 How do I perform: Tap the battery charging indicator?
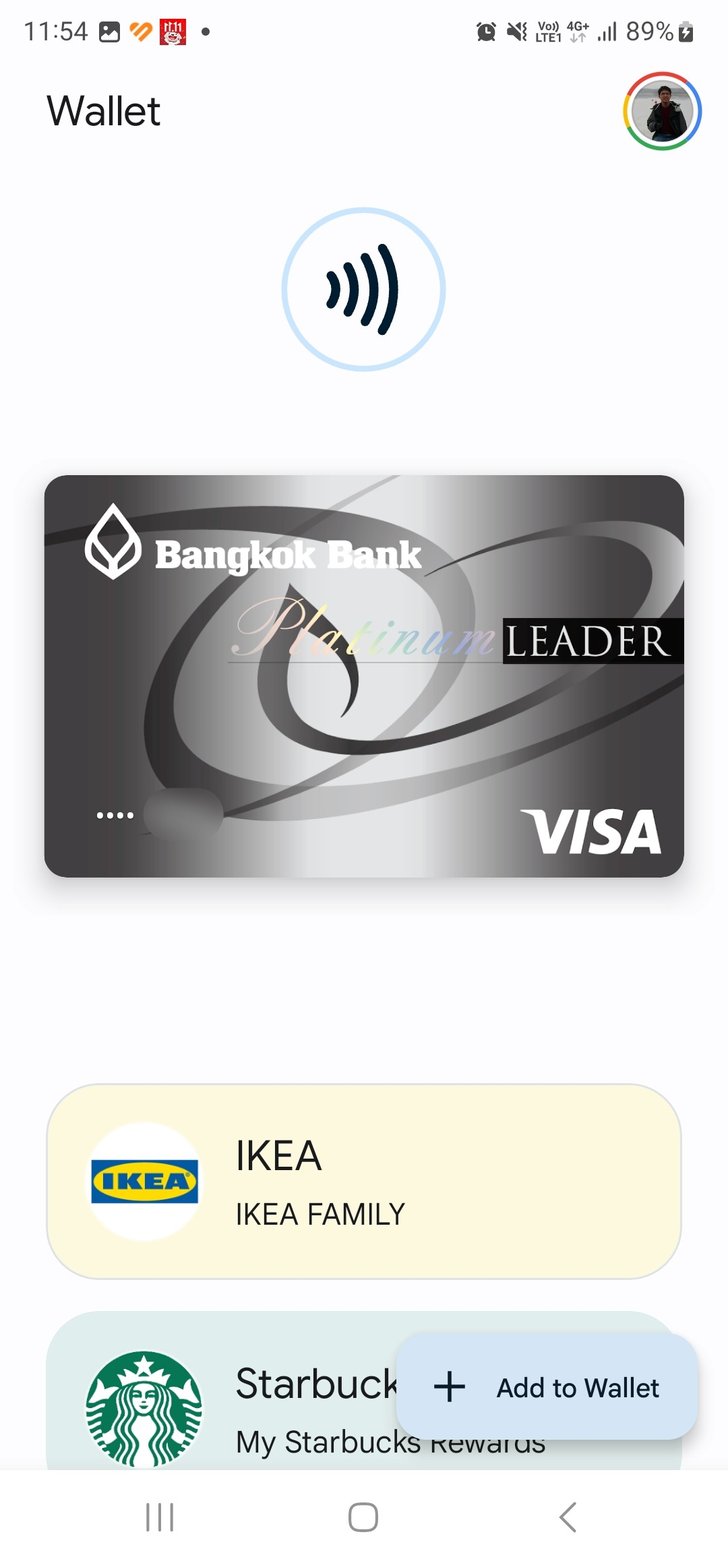684,32
